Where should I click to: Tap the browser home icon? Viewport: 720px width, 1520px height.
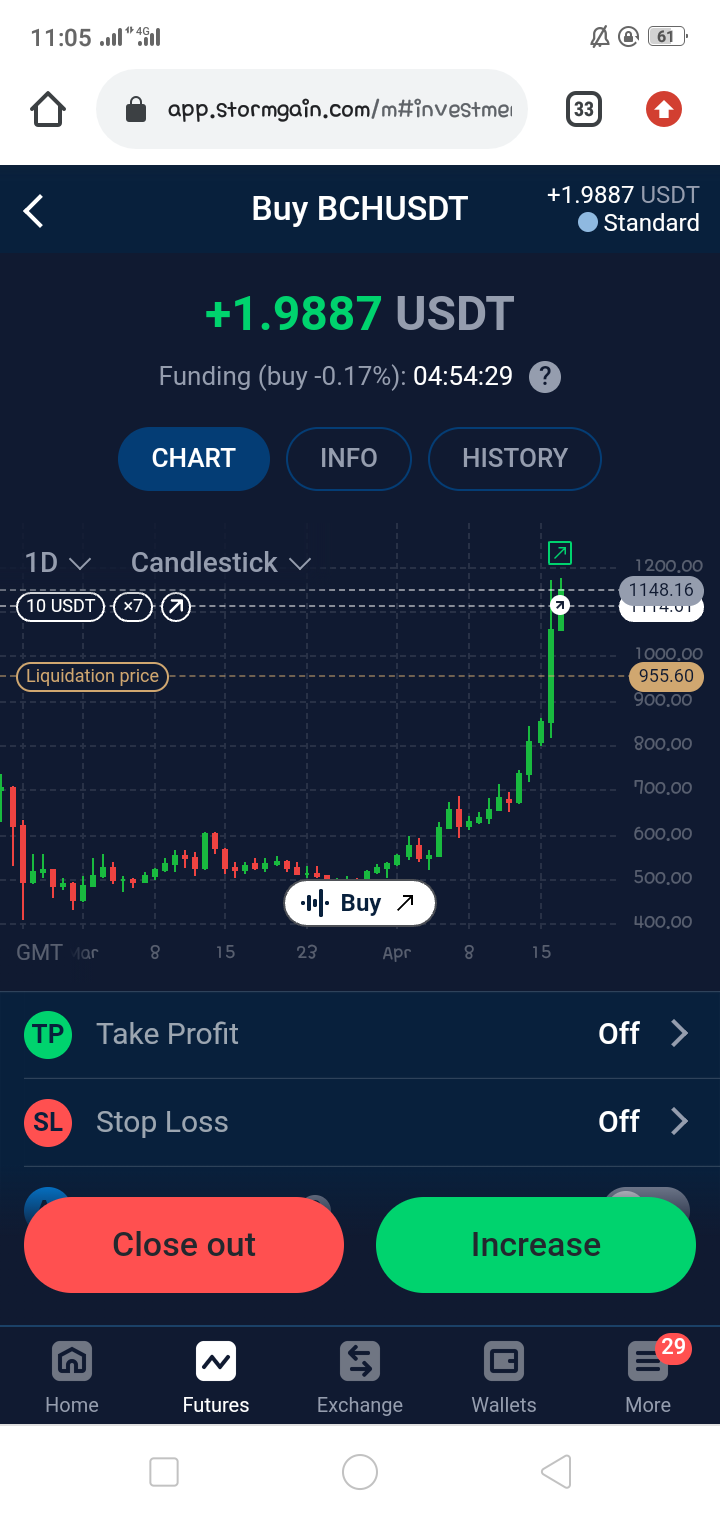click(48, 109)
